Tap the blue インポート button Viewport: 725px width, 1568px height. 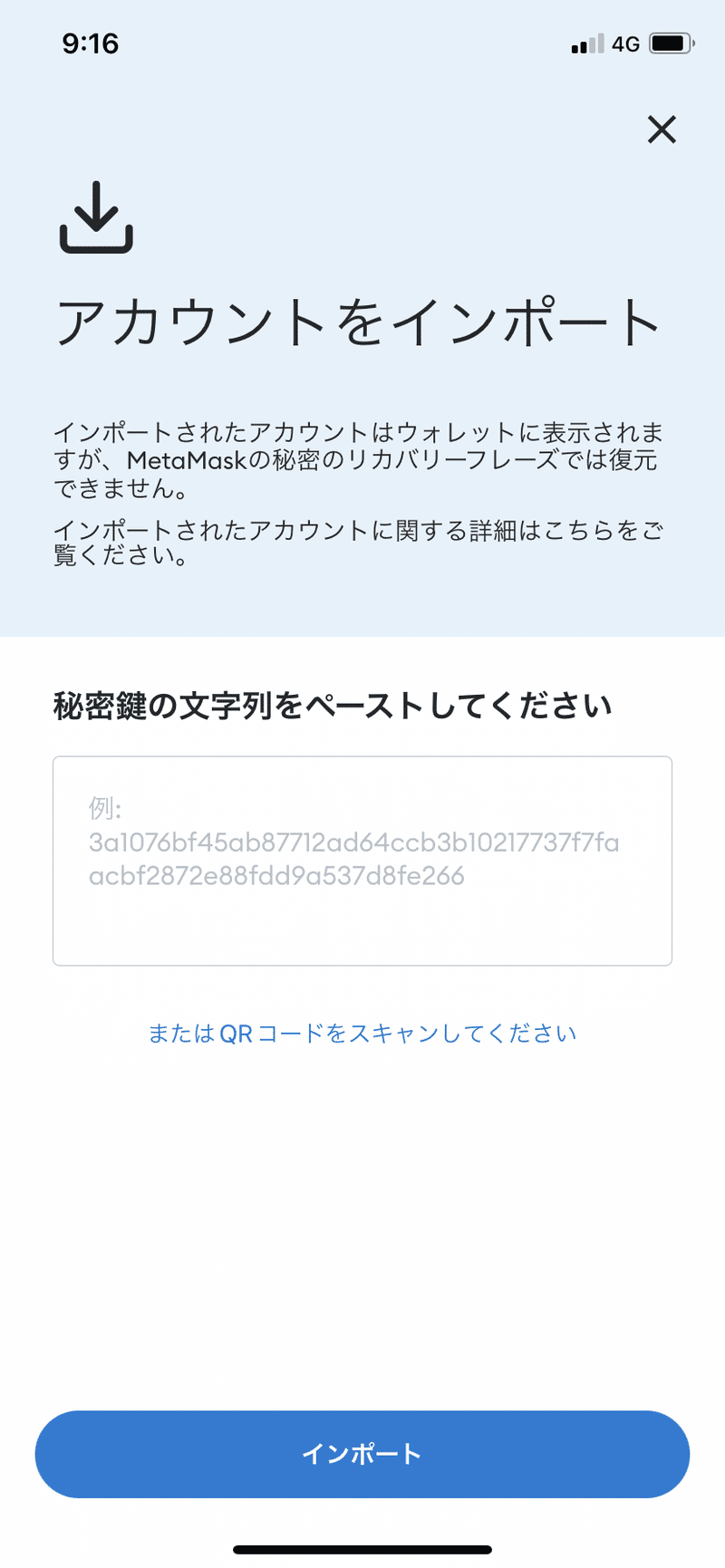[362, 1454]
